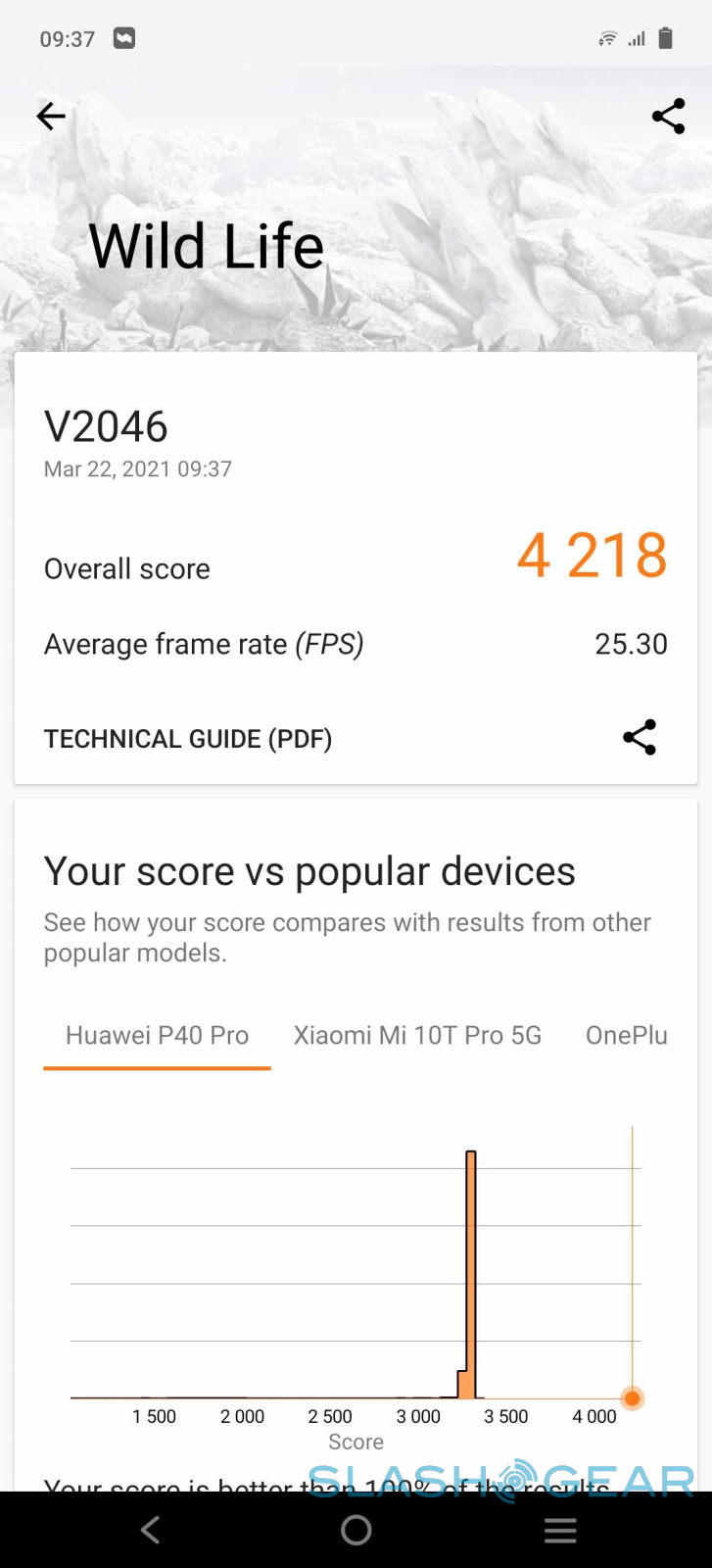Screen dimensions: 712x1568
Task: Switch to the Xiaomi Mi 10T Pro 5G tab
Action: (417, 1036)
